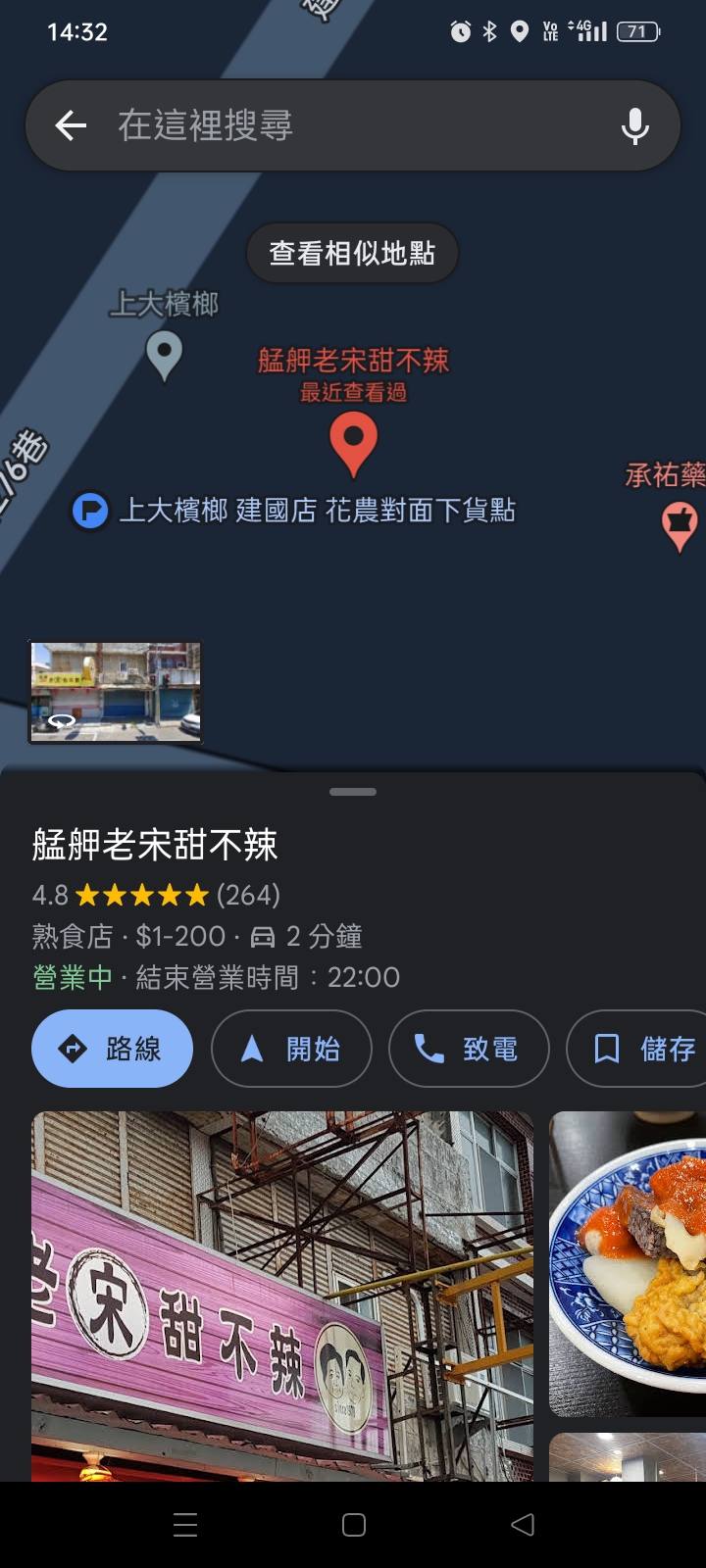Viewport: 706px width, 1568px height.
Task: Open the 上大檳榔 建國店 parking spot marker
Action: pyautogui.click(x=90, y=511)
